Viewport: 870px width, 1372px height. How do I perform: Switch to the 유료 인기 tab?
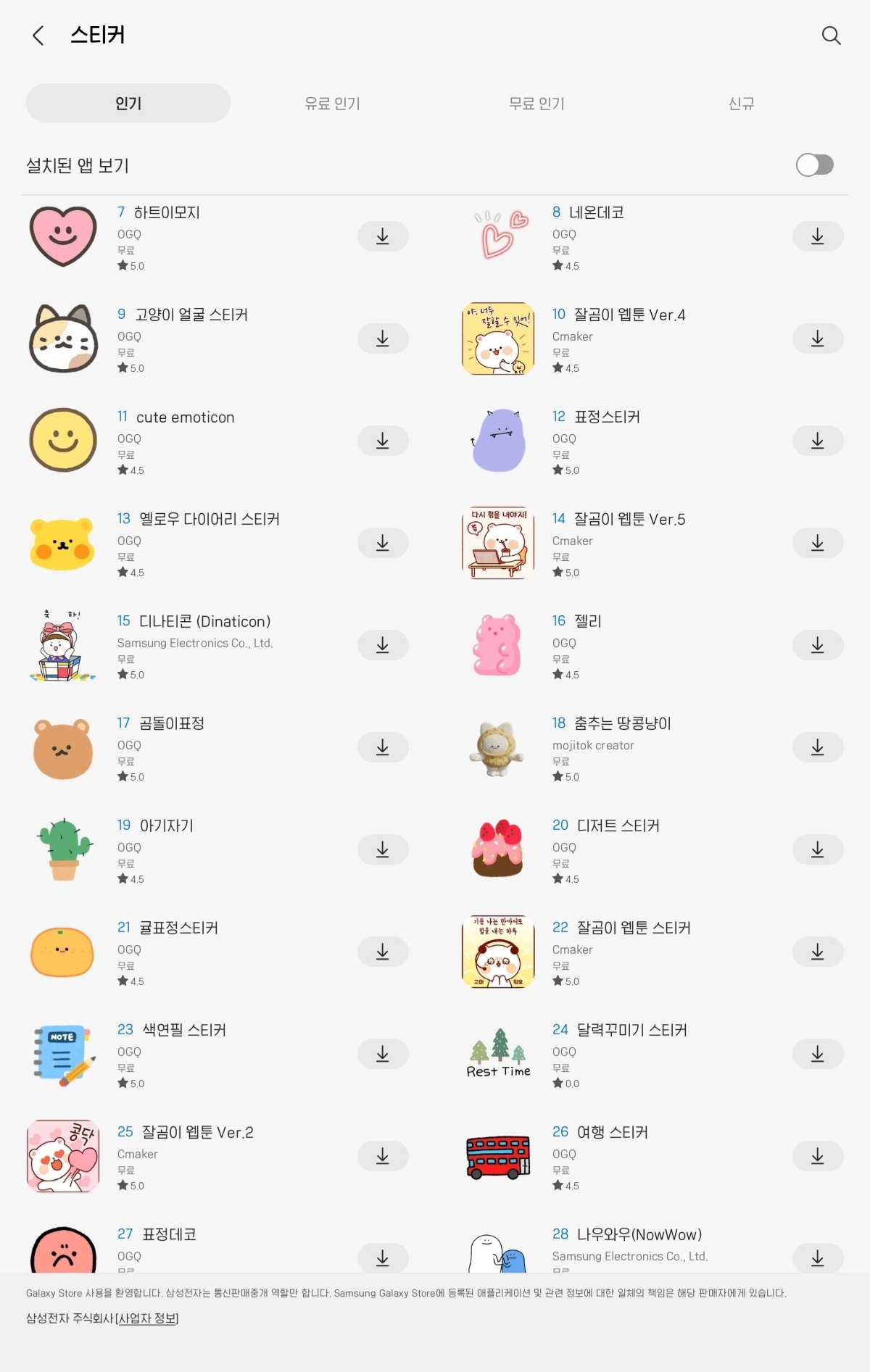332,104
